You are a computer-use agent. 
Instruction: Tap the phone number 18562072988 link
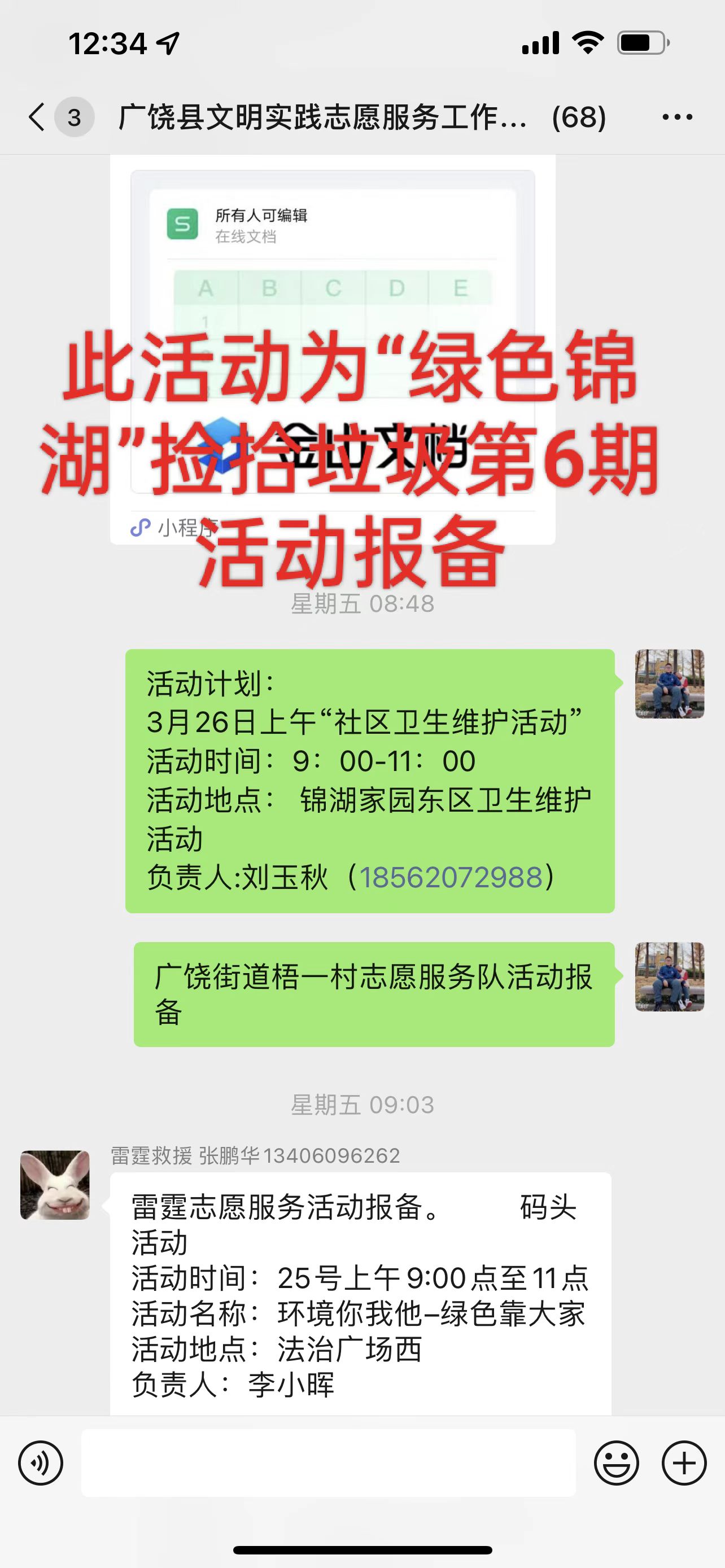point(451,877)
